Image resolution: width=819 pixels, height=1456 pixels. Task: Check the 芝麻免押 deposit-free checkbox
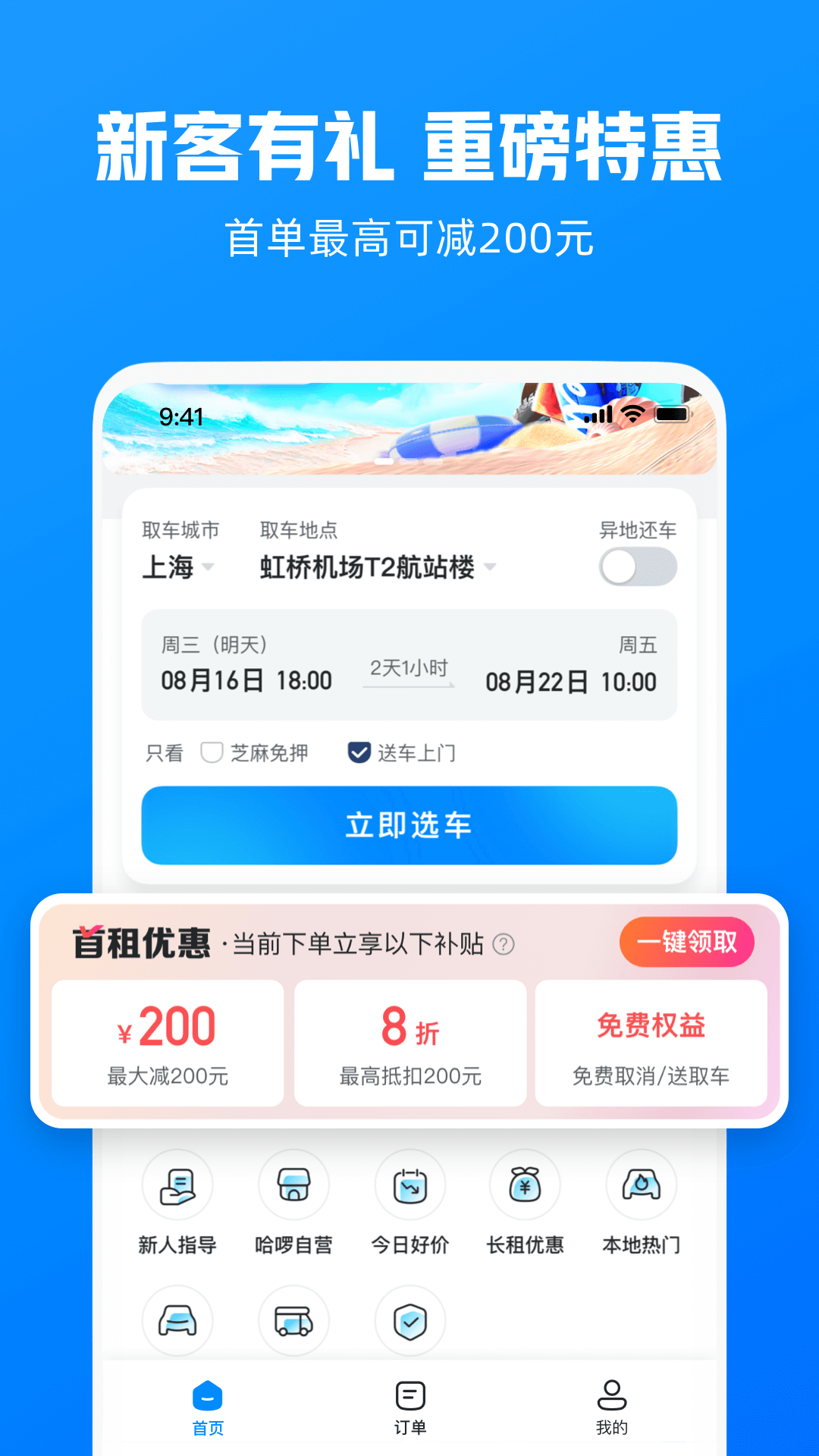click(212, 752)
